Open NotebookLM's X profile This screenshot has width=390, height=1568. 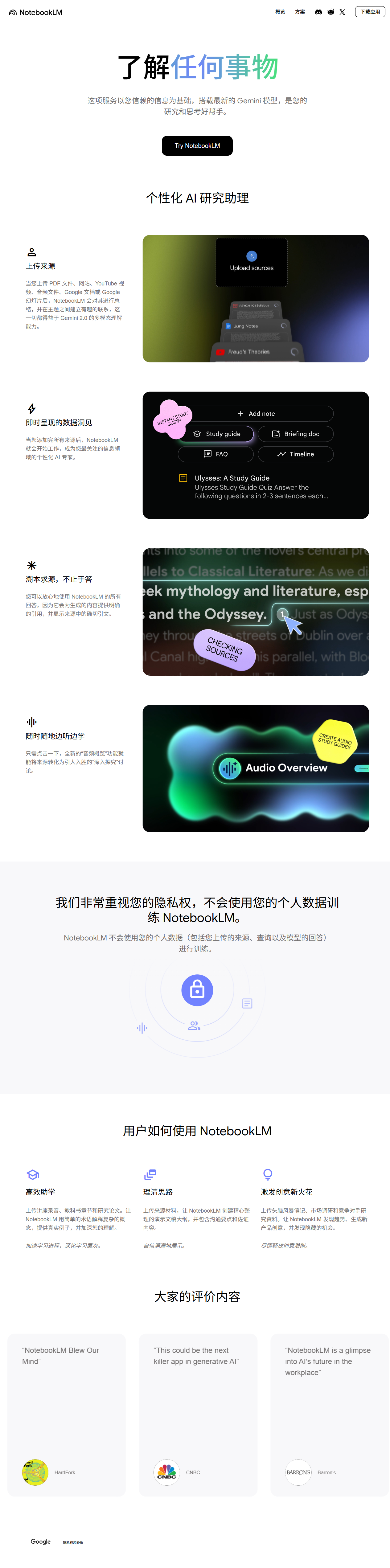pyautogui.click(x=342, y=12)
